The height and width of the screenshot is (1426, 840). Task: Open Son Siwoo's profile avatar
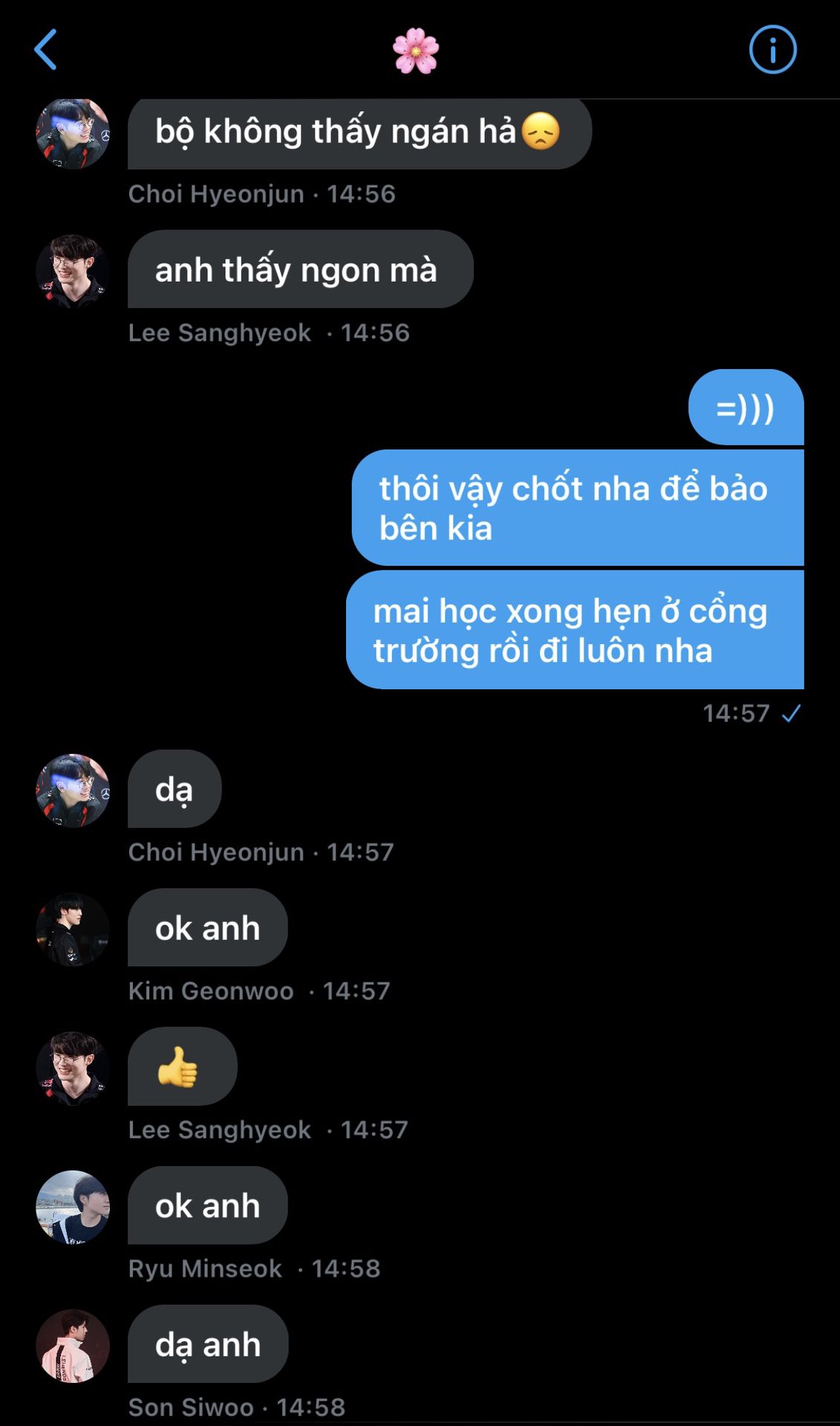coord(73,1346)
